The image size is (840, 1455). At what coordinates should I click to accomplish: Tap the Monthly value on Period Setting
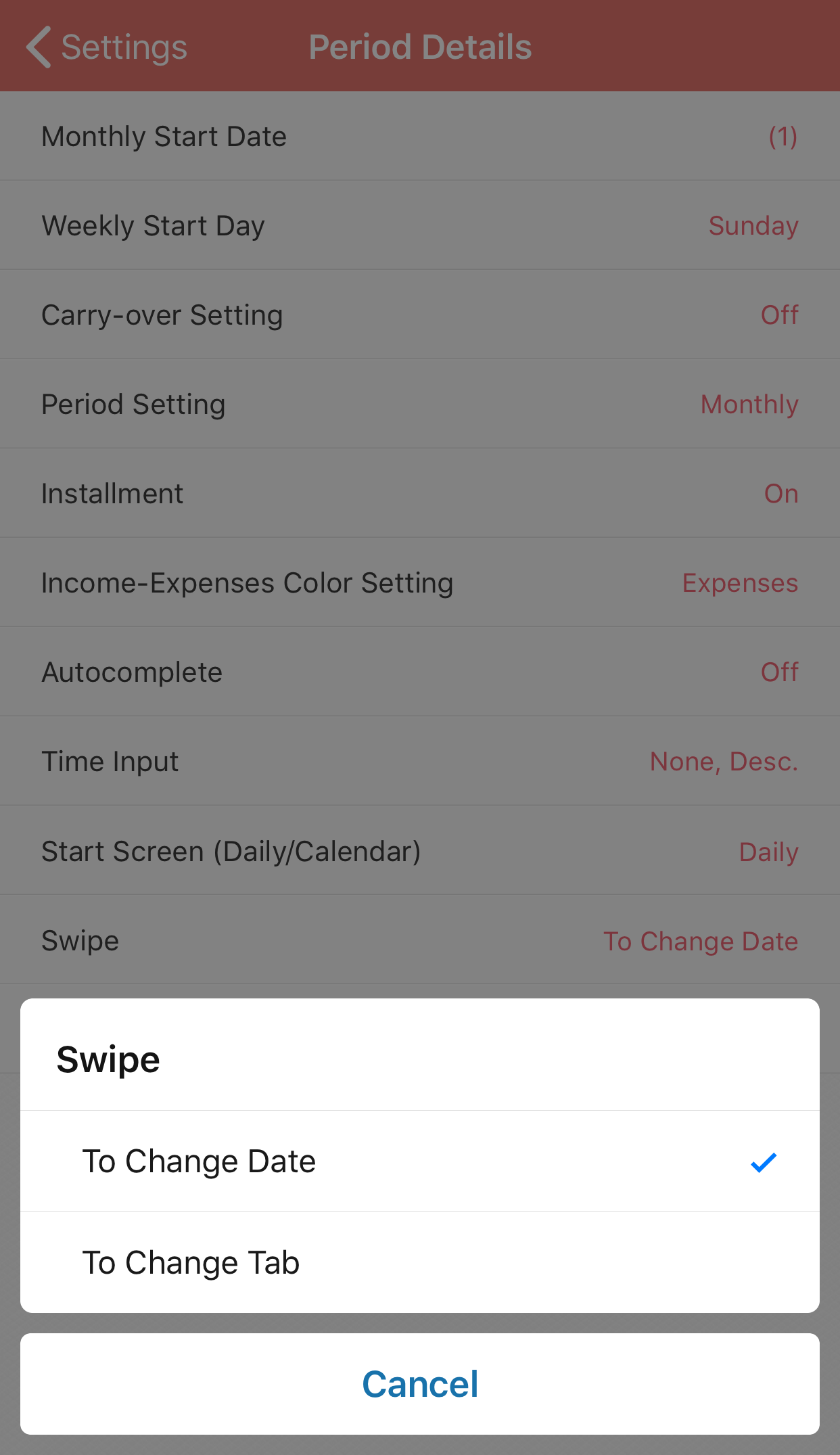pos(749,404)
